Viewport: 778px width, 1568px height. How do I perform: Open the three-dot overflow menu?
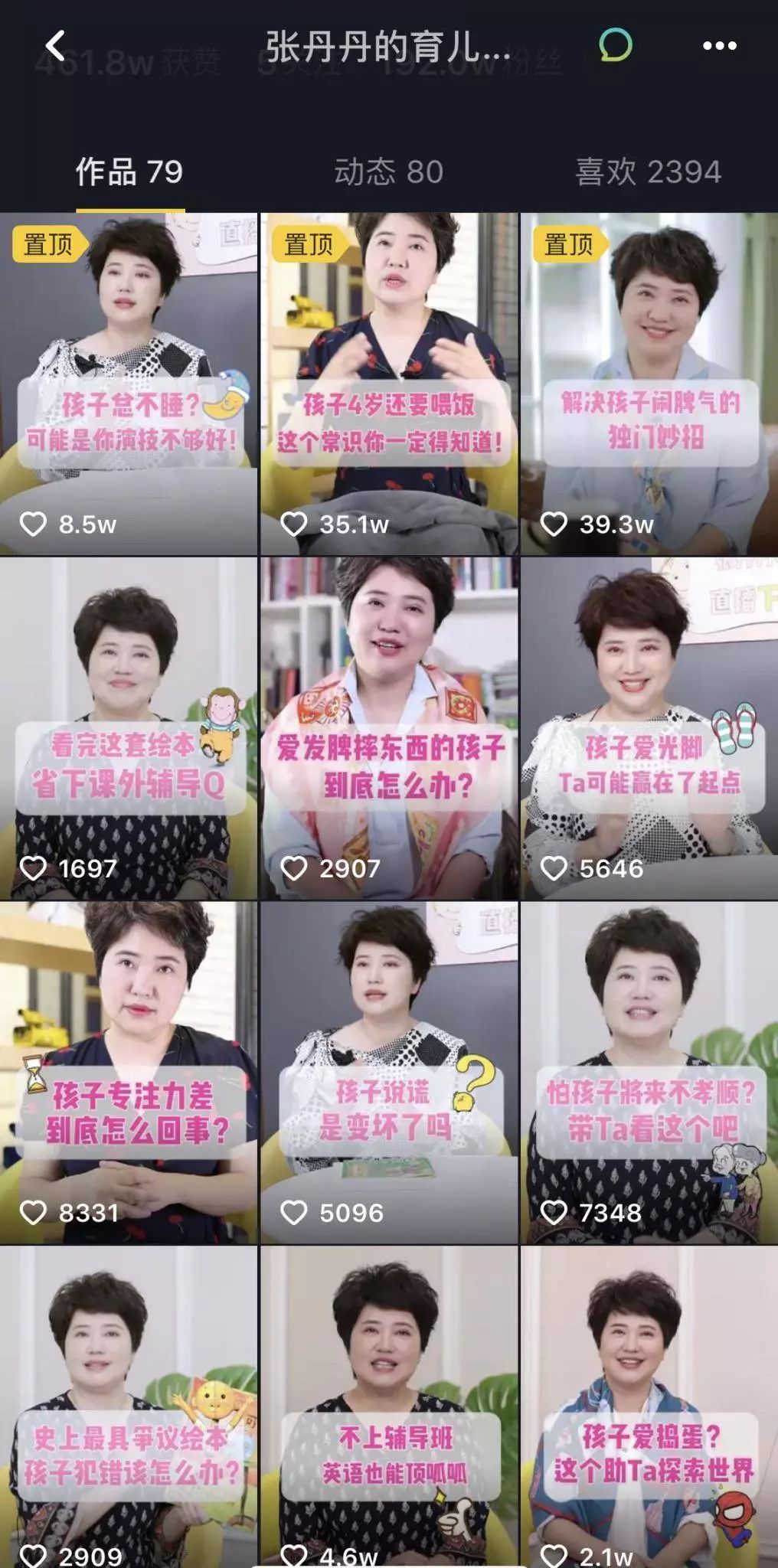(x=719, y=47)
